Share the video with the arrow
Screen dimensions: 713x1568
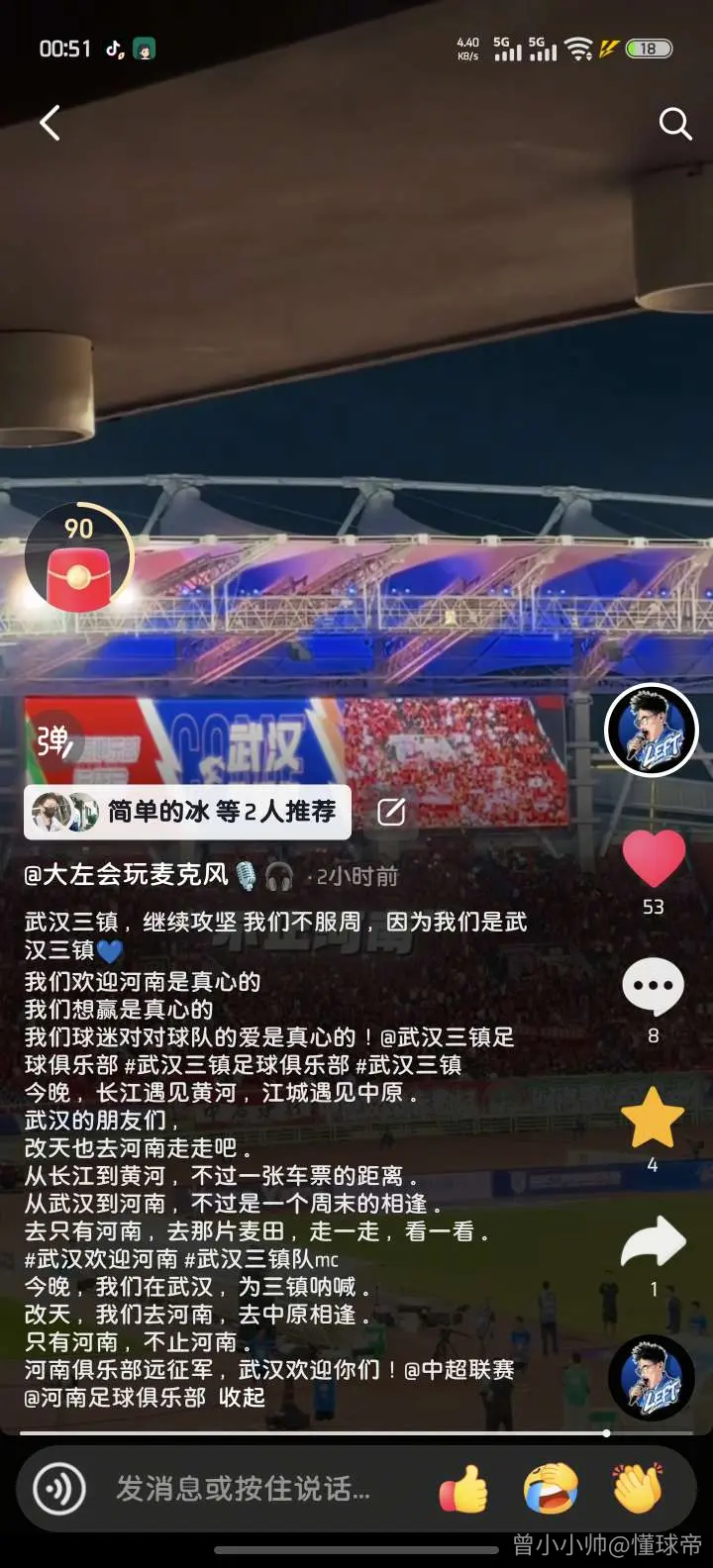point(654,1243)
